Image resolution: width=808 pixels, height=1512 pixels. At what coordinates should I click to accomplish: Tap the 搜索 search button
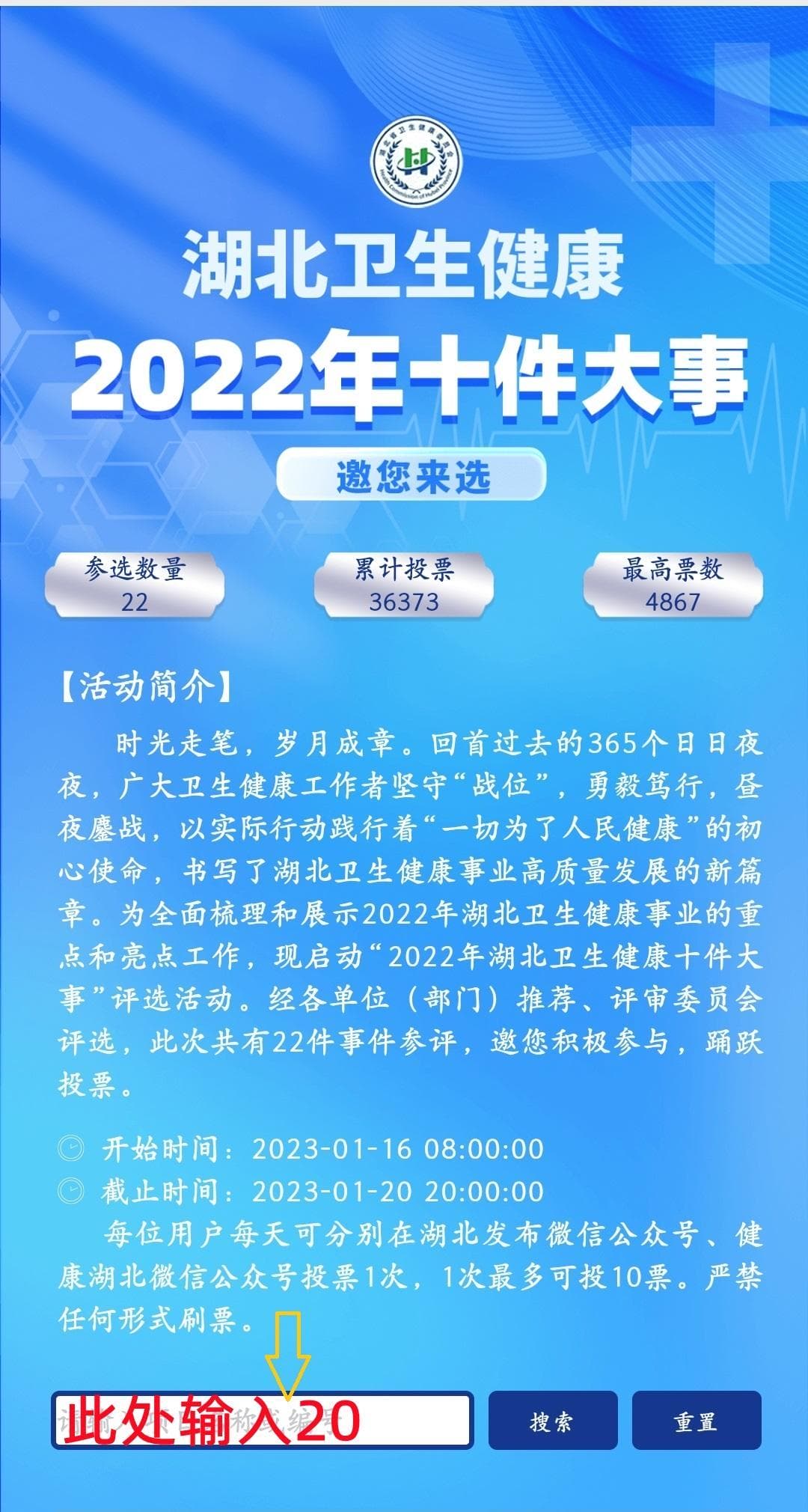click(x=552, y=1421)
